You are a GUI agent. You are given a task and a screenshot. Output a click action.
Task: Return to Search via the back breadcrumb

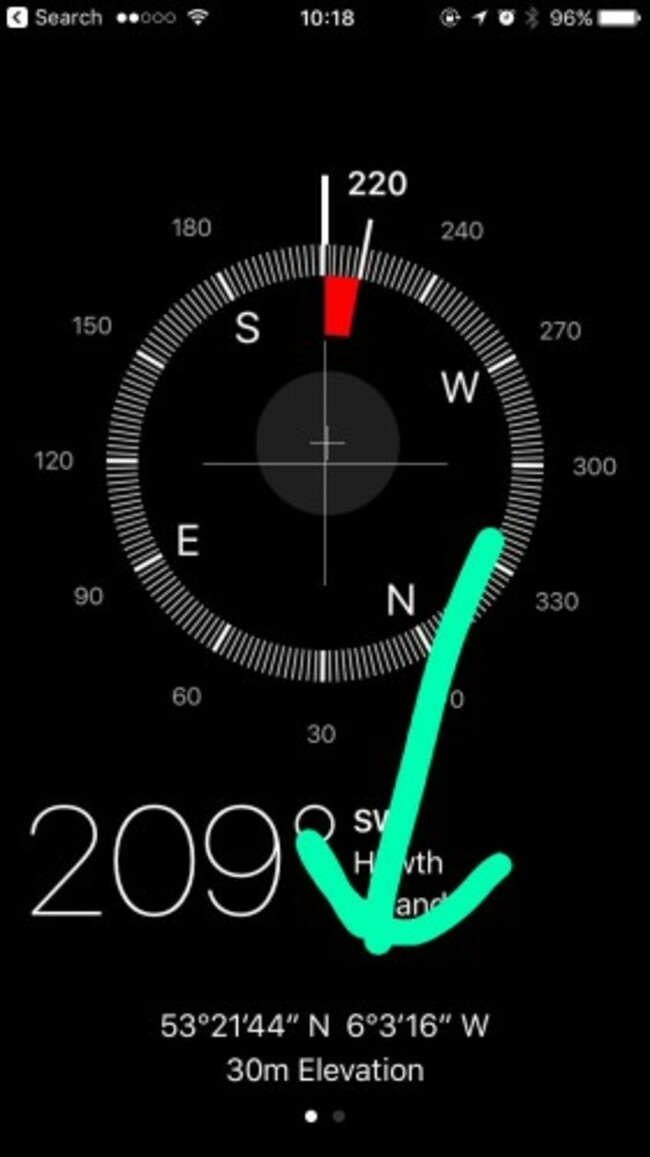click(54, 16)
